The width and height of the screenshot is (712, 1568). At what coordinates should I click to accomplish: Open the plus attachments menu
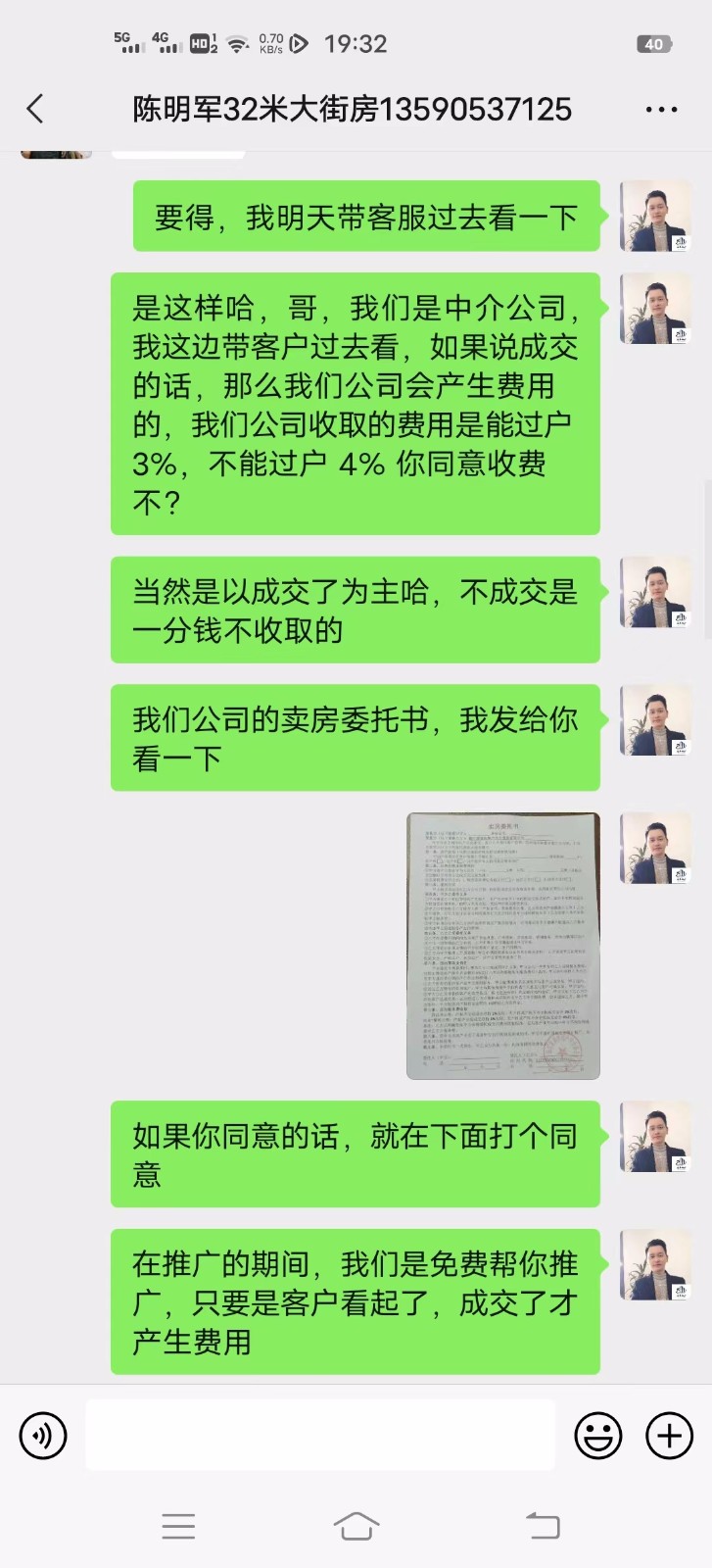coord(669,1436)
